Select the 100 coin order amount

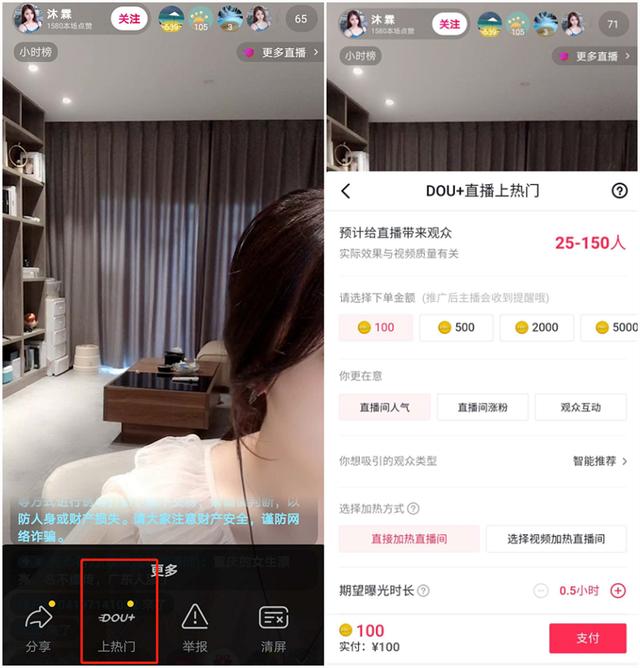click(x=376, y=328)
